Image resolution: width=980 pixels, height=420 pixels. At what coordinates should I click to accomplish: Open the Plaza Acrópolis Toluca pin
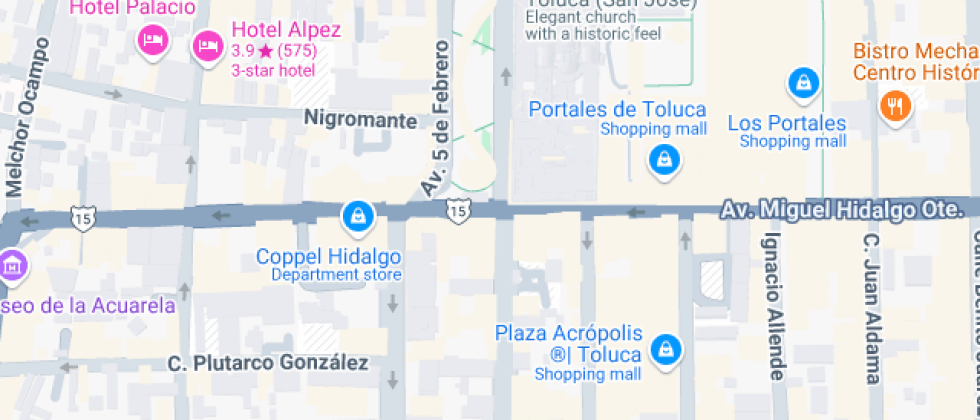(x=665, y=349)
